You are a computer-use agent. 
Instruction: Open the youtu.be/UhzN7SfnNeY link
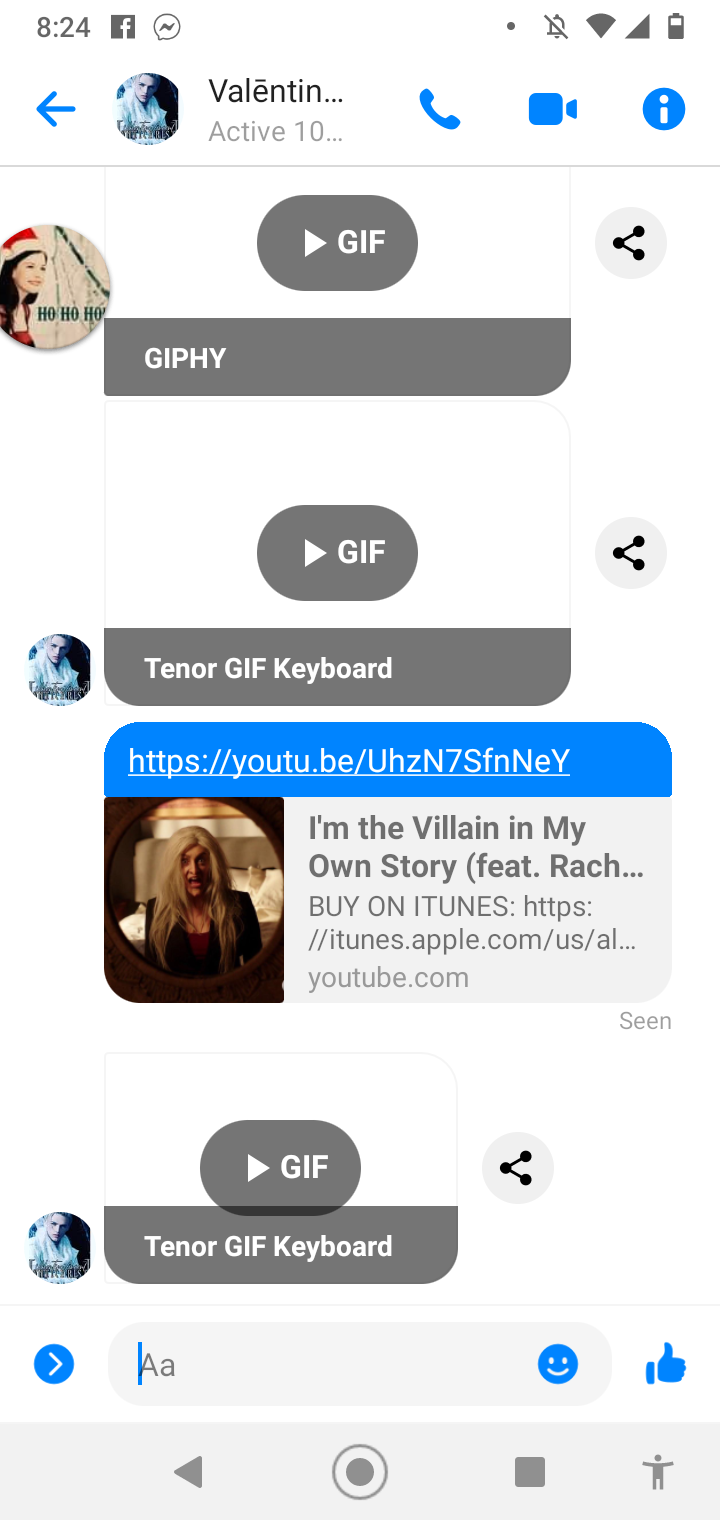coord(349,761)
